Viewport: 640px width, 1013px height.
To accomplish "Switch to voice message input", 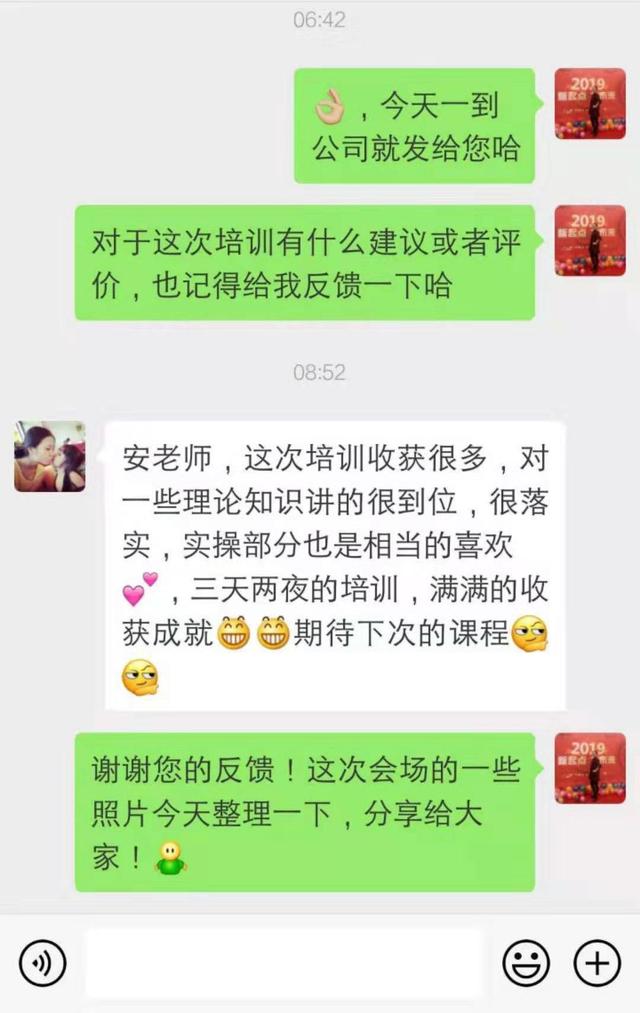I will point(42,963).
